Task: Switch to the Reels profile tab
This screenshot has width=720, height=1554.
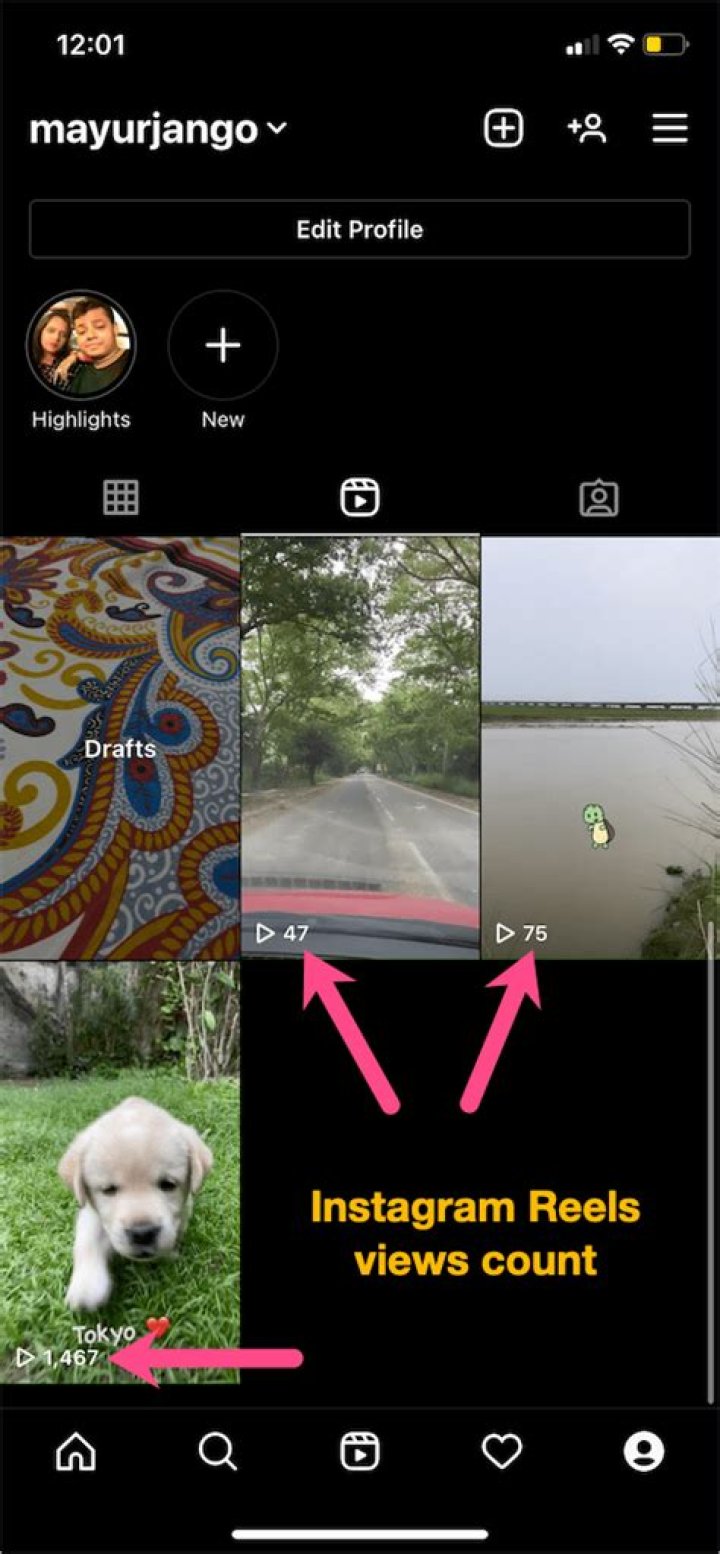Action: click(360, 497)
